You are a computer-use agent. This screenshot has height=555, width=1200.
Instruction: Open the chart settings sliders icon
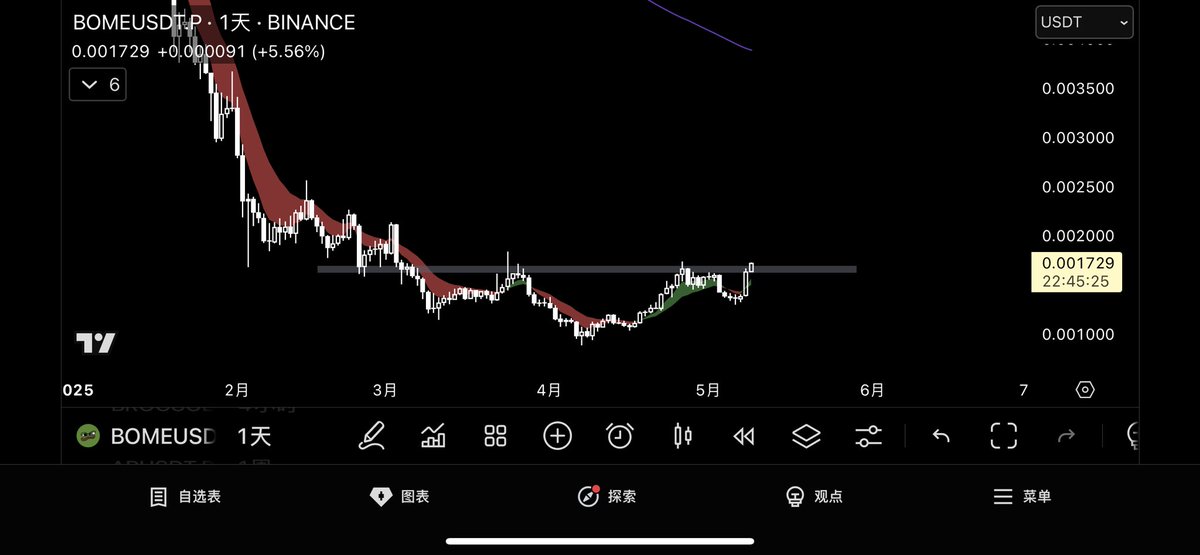pos(868,435)
